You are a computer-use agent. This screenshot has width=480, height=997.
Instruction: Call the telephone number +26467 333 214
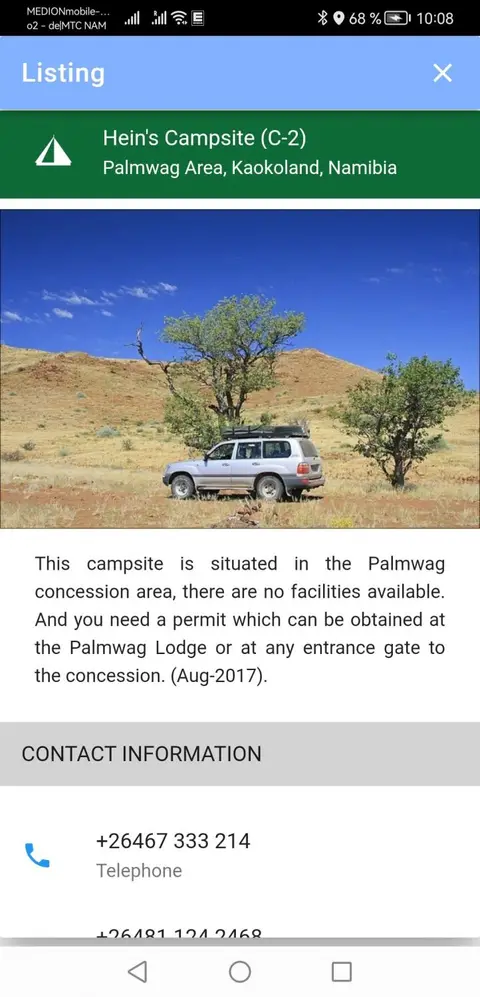click(x=240, y=855)
